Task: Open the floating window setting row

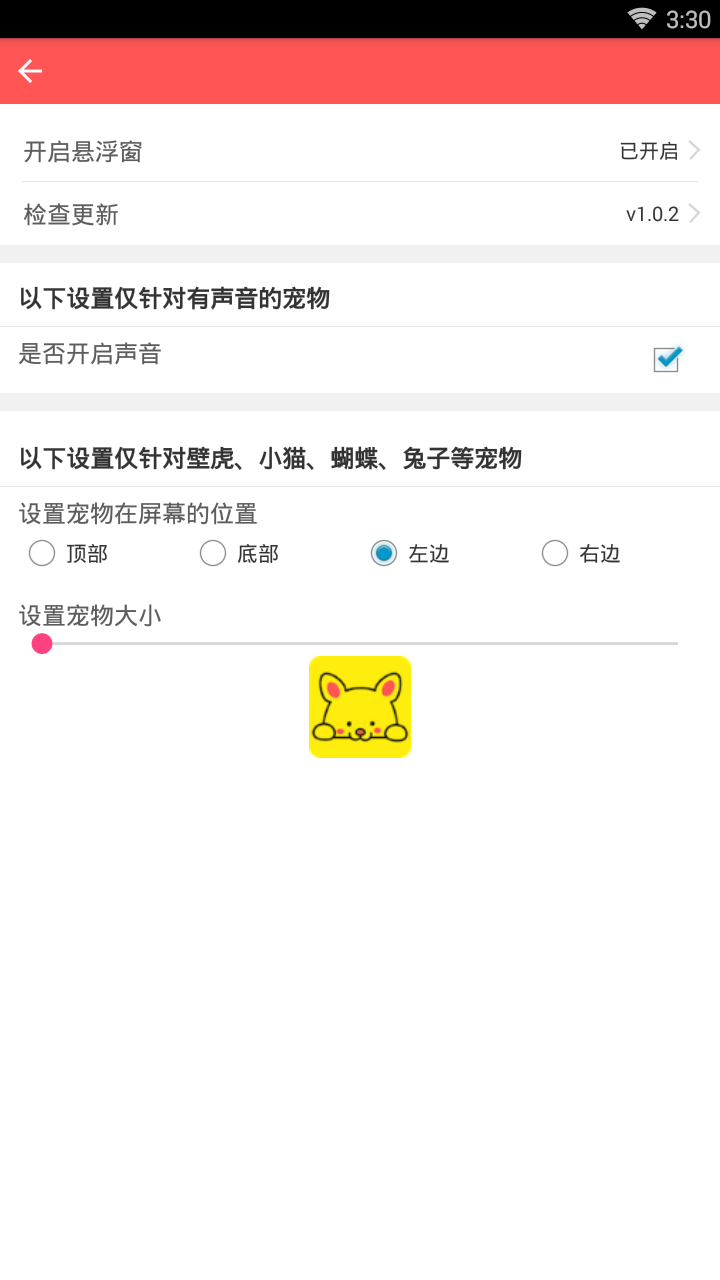Action: click(360, 151)
